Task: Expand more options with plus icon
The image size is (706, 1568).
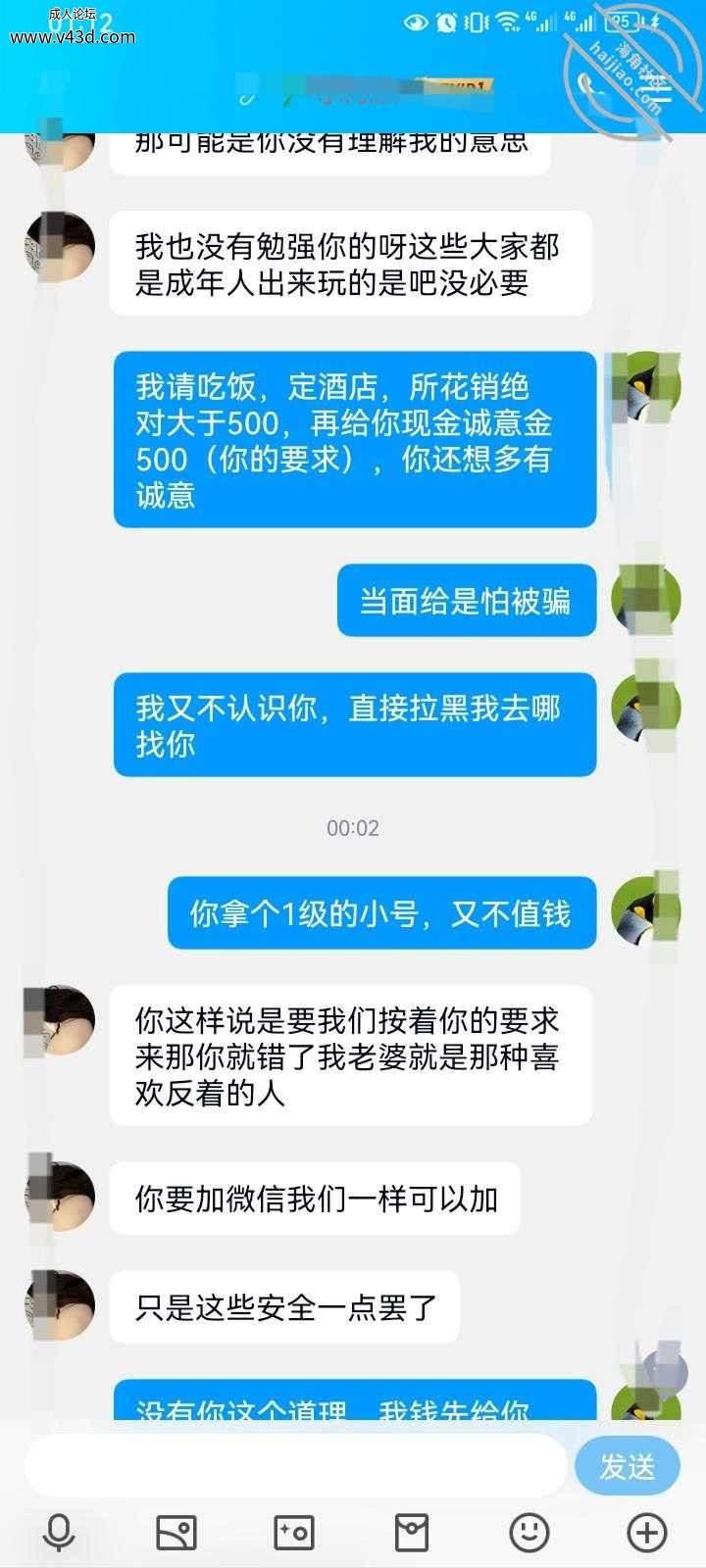Action: (x=647, y=1533)
